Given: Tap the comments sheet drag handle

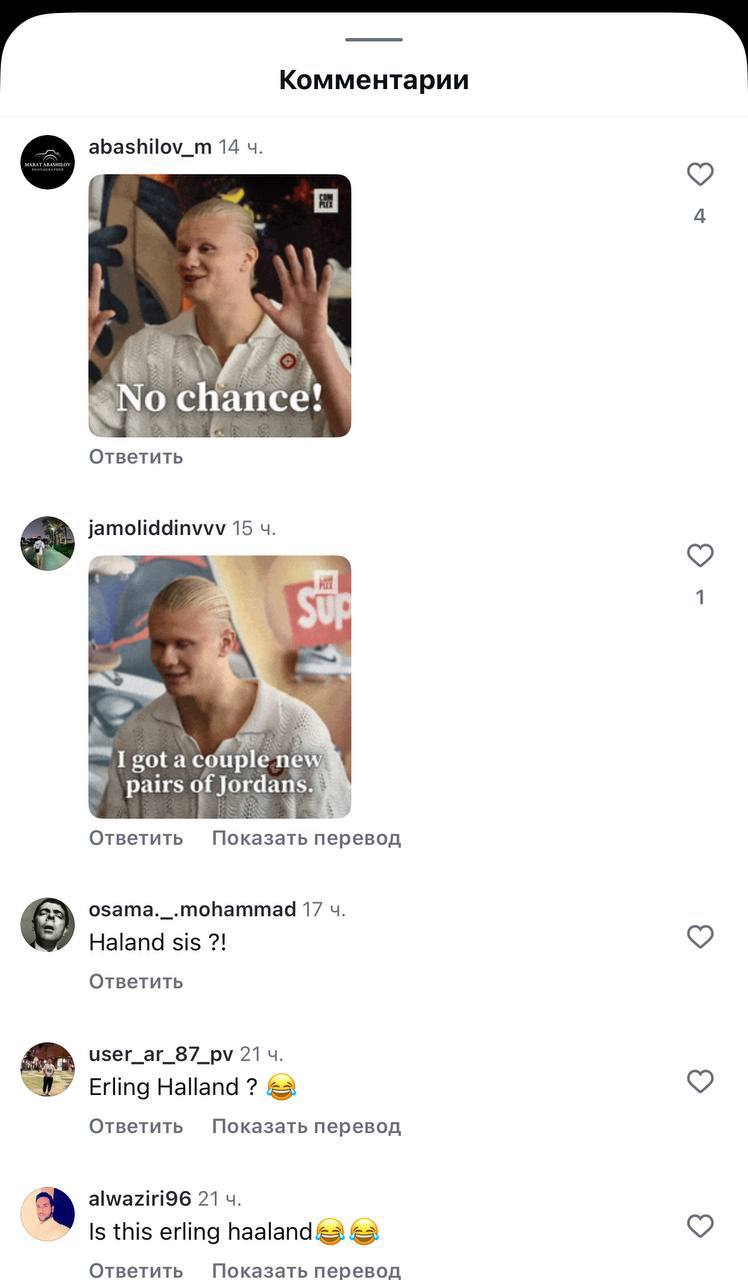Looking at the screenshot, I should (x=374, y=40).
